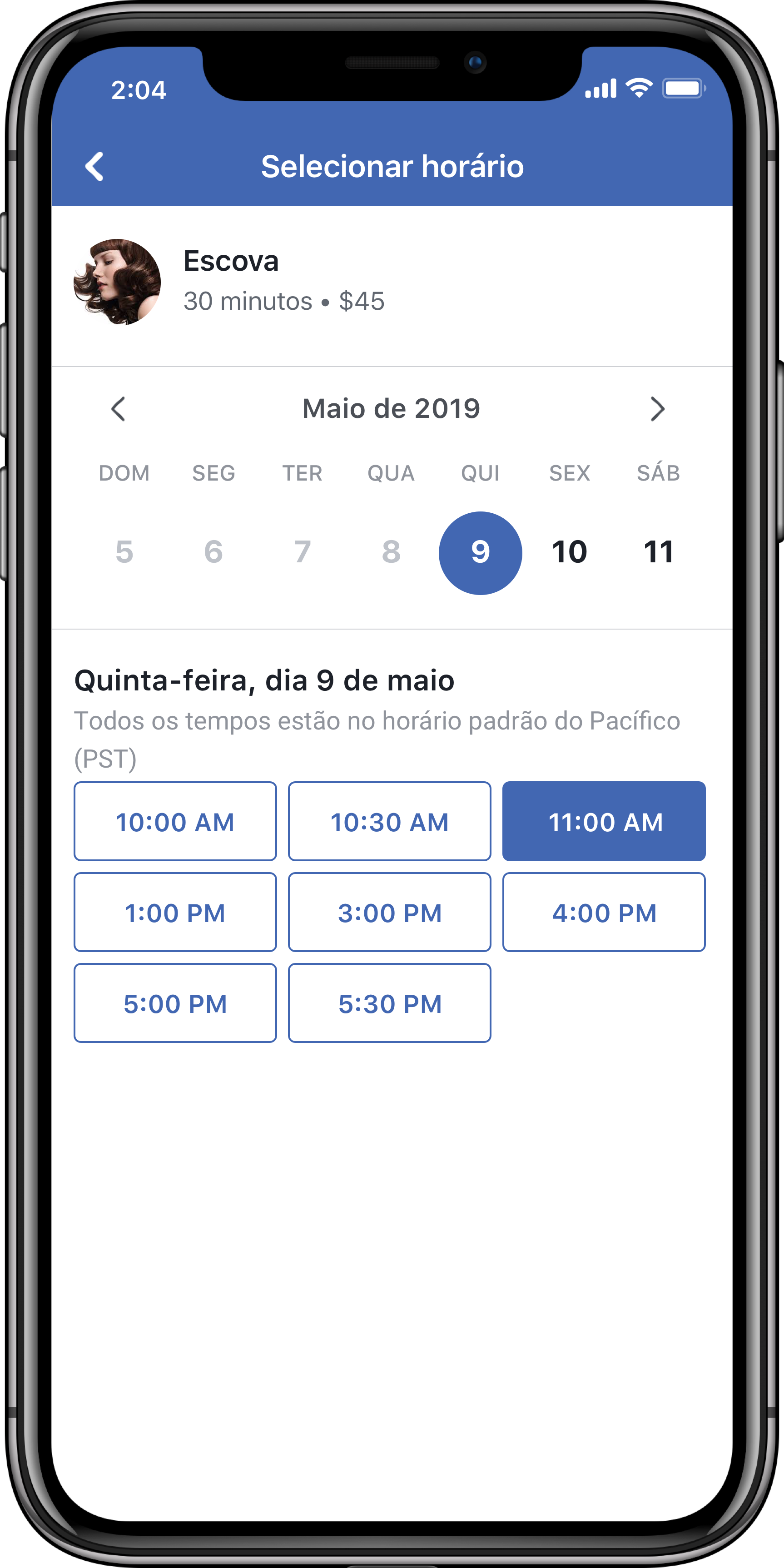Go back from Selecionar horário
The image size is (784, 1568).
click(x=94, y=166)
